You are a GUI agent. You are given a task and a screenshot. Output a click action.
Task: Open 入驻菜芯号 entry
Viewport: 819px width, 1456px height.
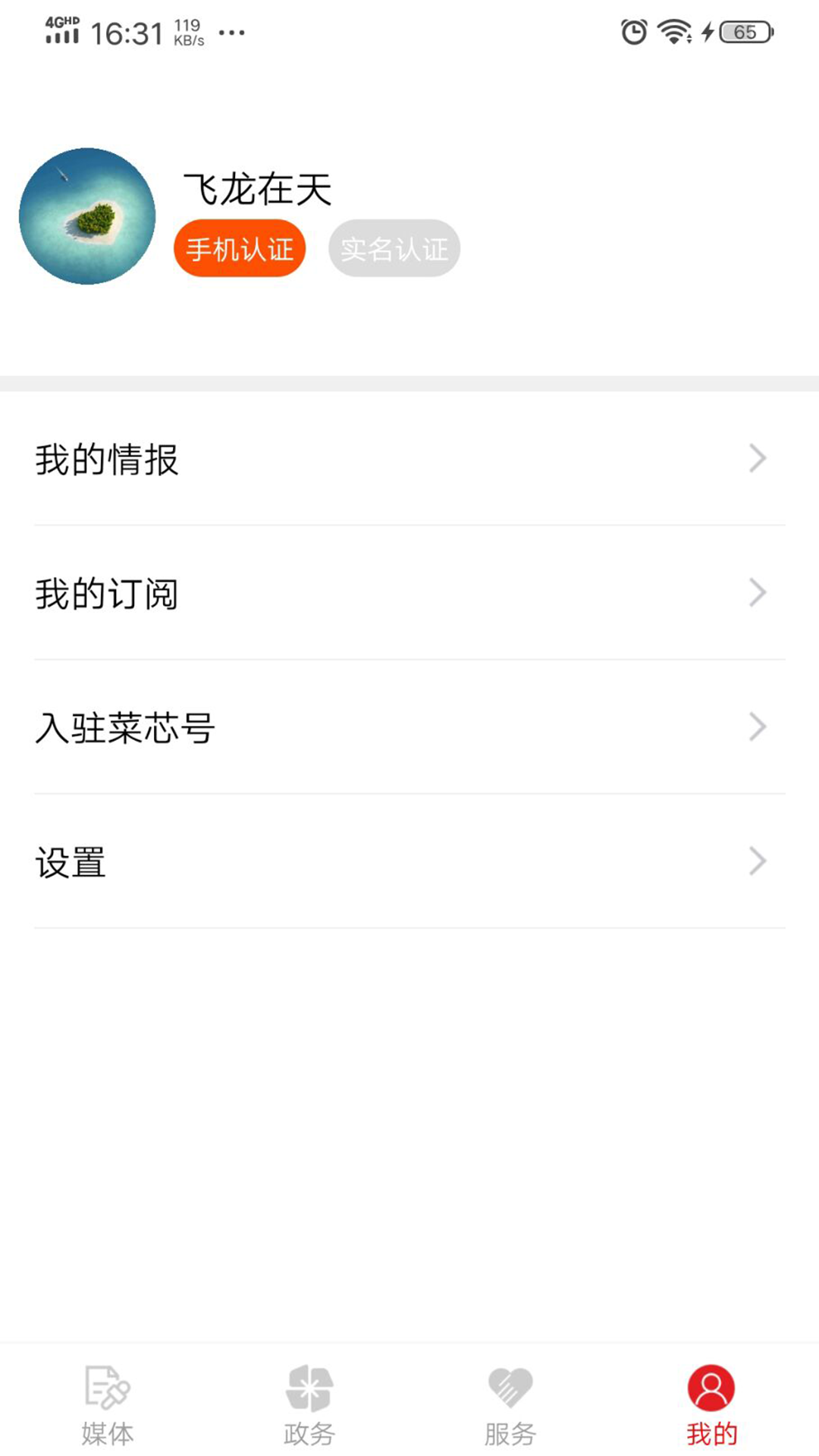click(409, 726)
